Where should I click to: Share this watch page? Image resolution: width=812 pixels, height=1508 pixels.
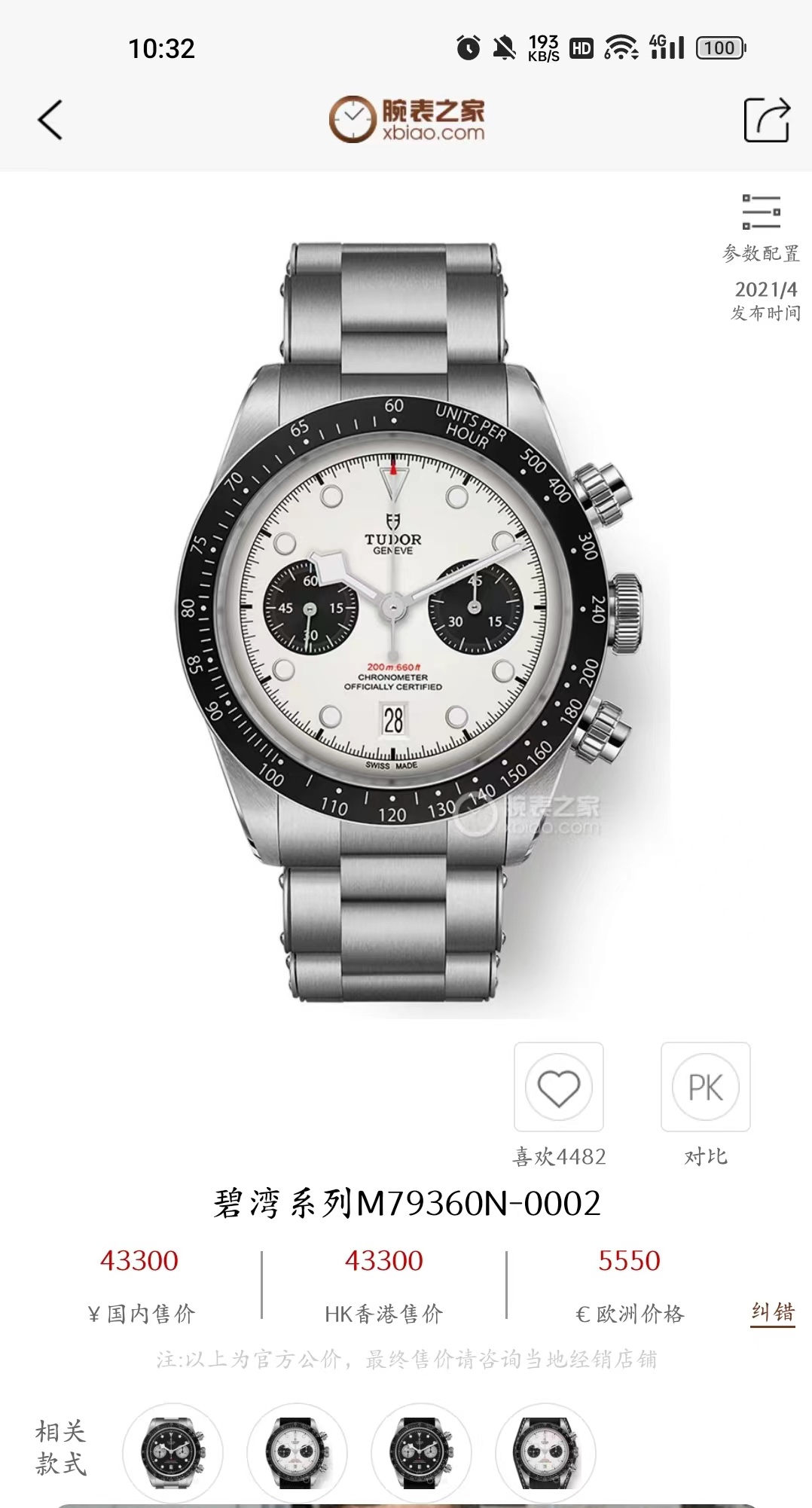pos(766,120)
